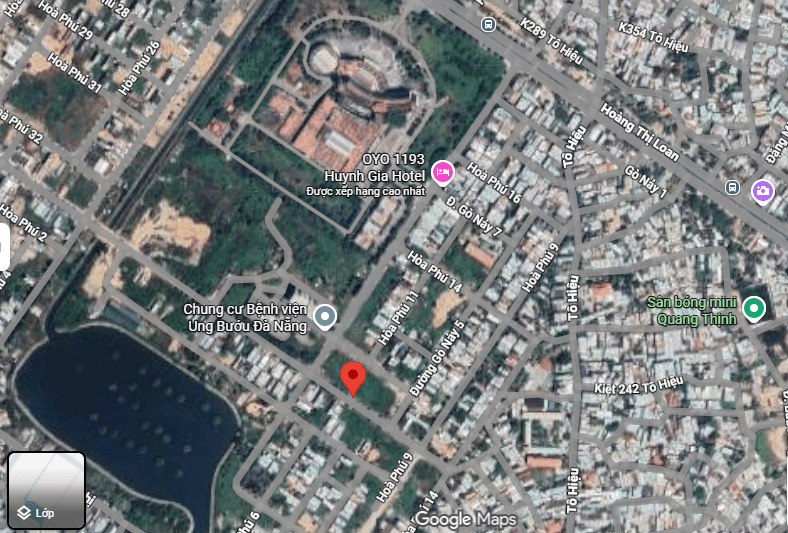Expand the collapsed side panel handle

4,246
